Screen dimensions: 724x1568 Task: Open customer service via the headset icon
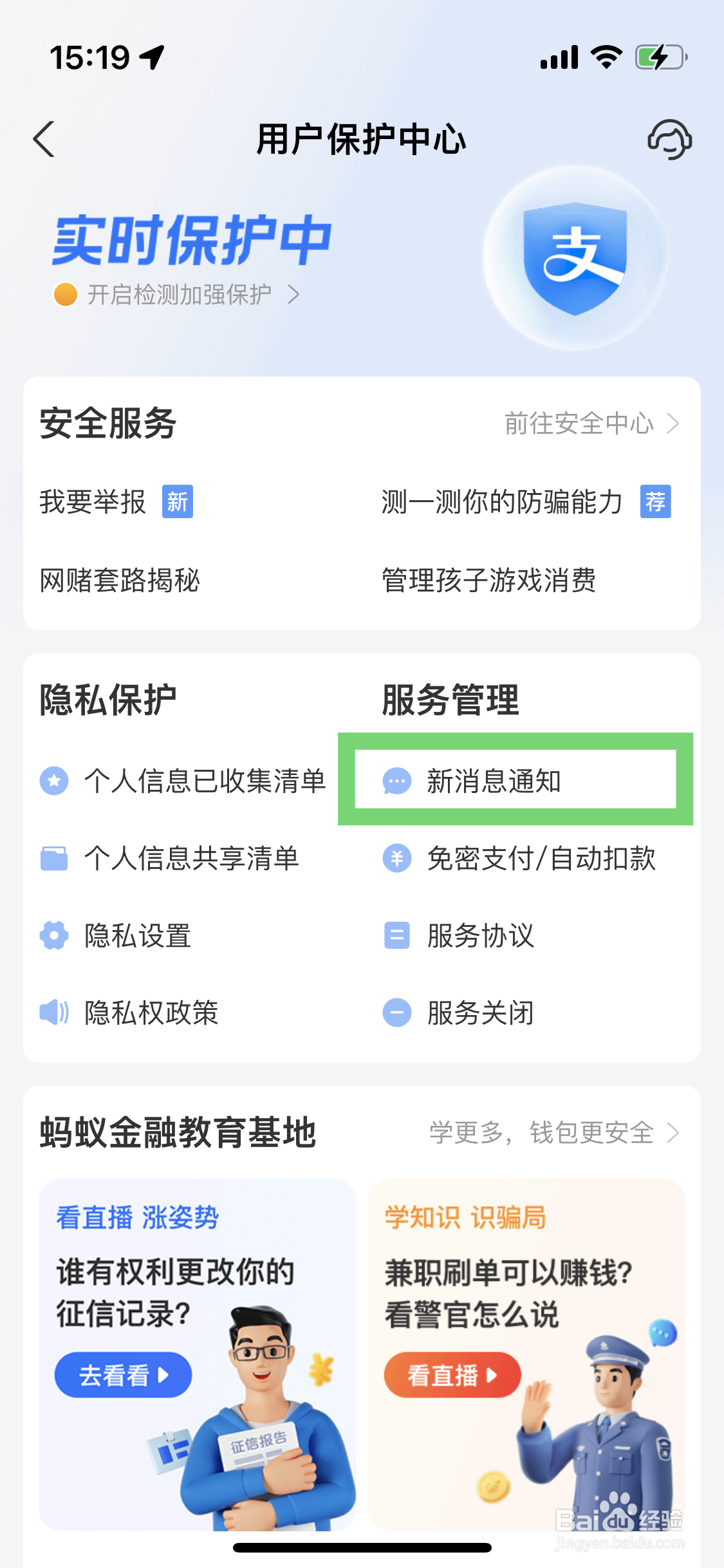670,139
